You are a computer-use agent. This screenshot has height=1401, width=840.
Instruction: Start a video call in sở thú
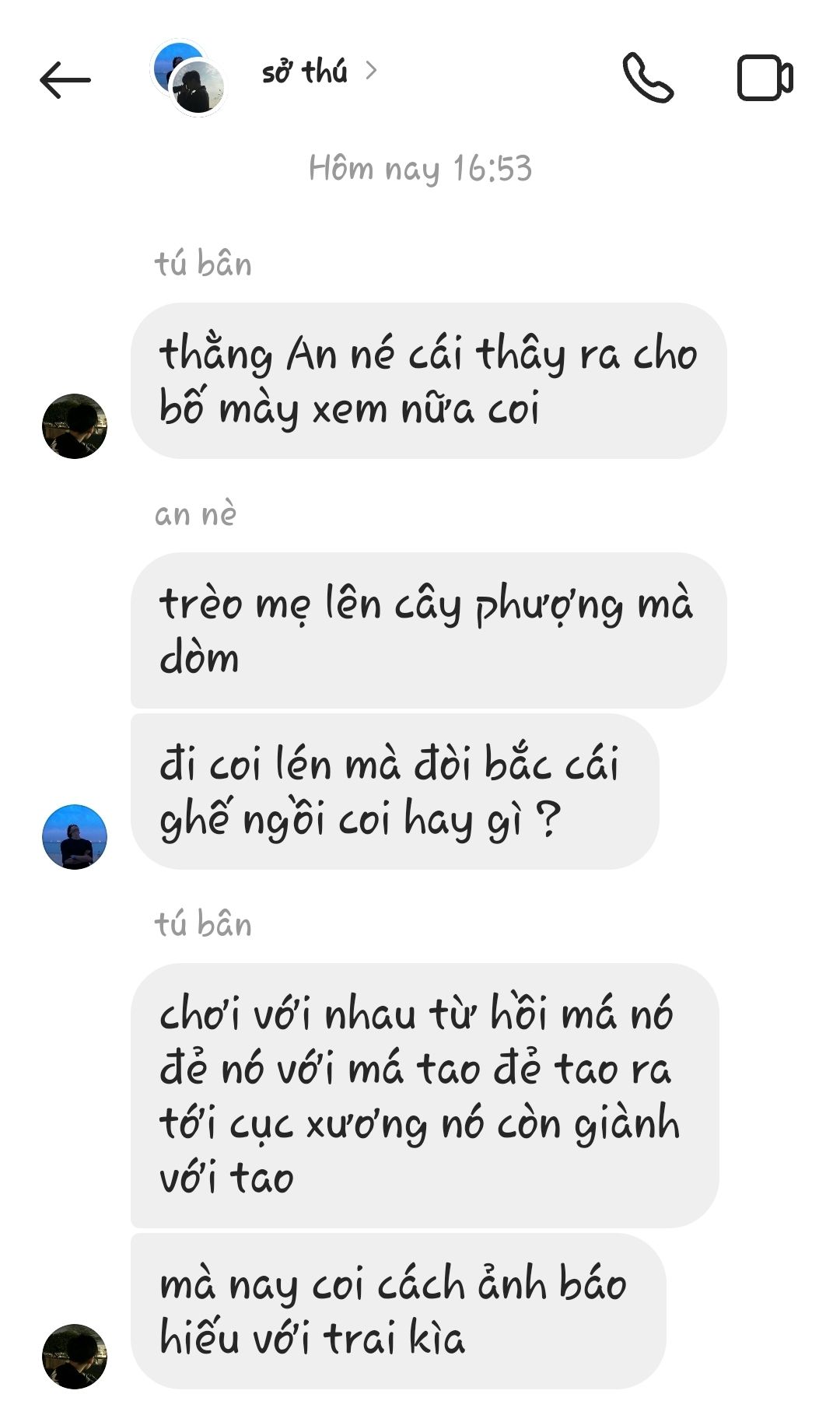click(x=765, y=78)
